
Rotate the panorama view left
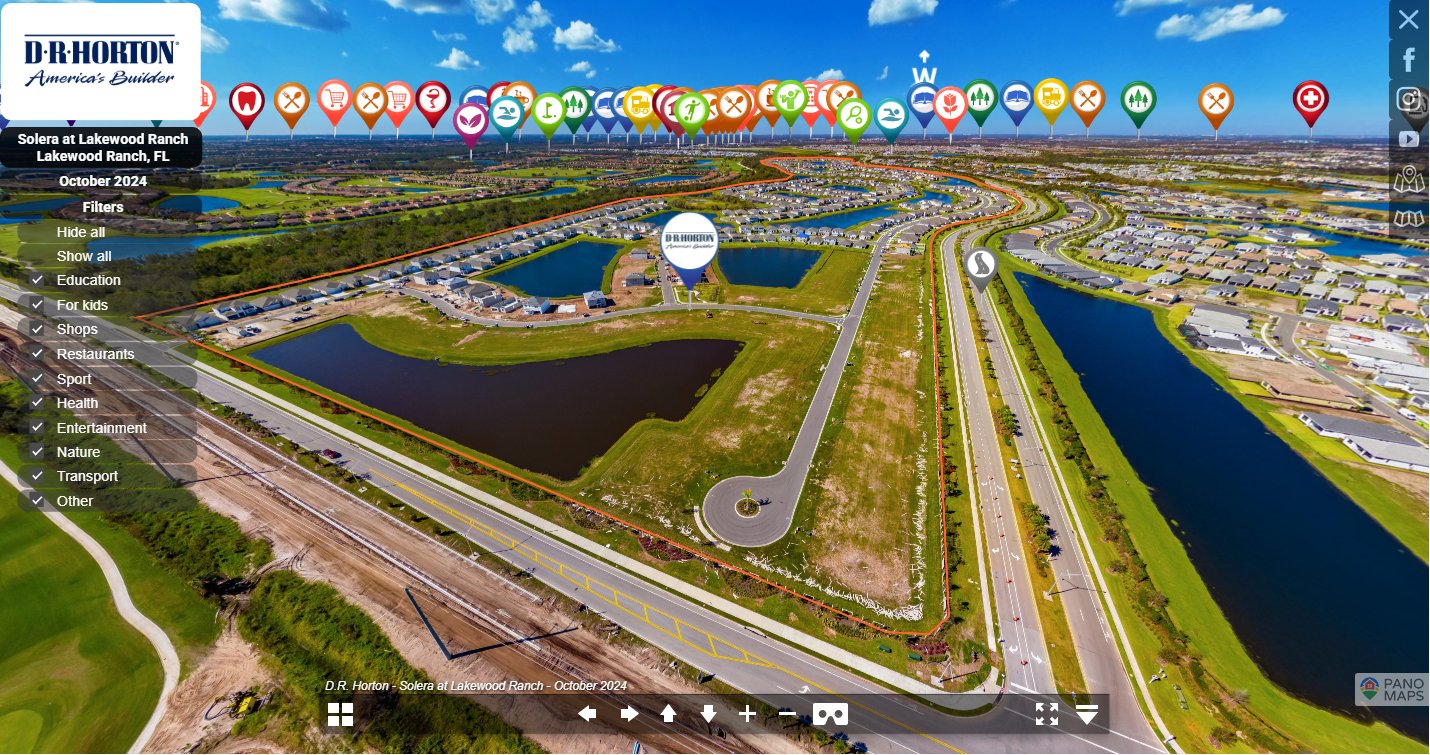click(588, 714)
